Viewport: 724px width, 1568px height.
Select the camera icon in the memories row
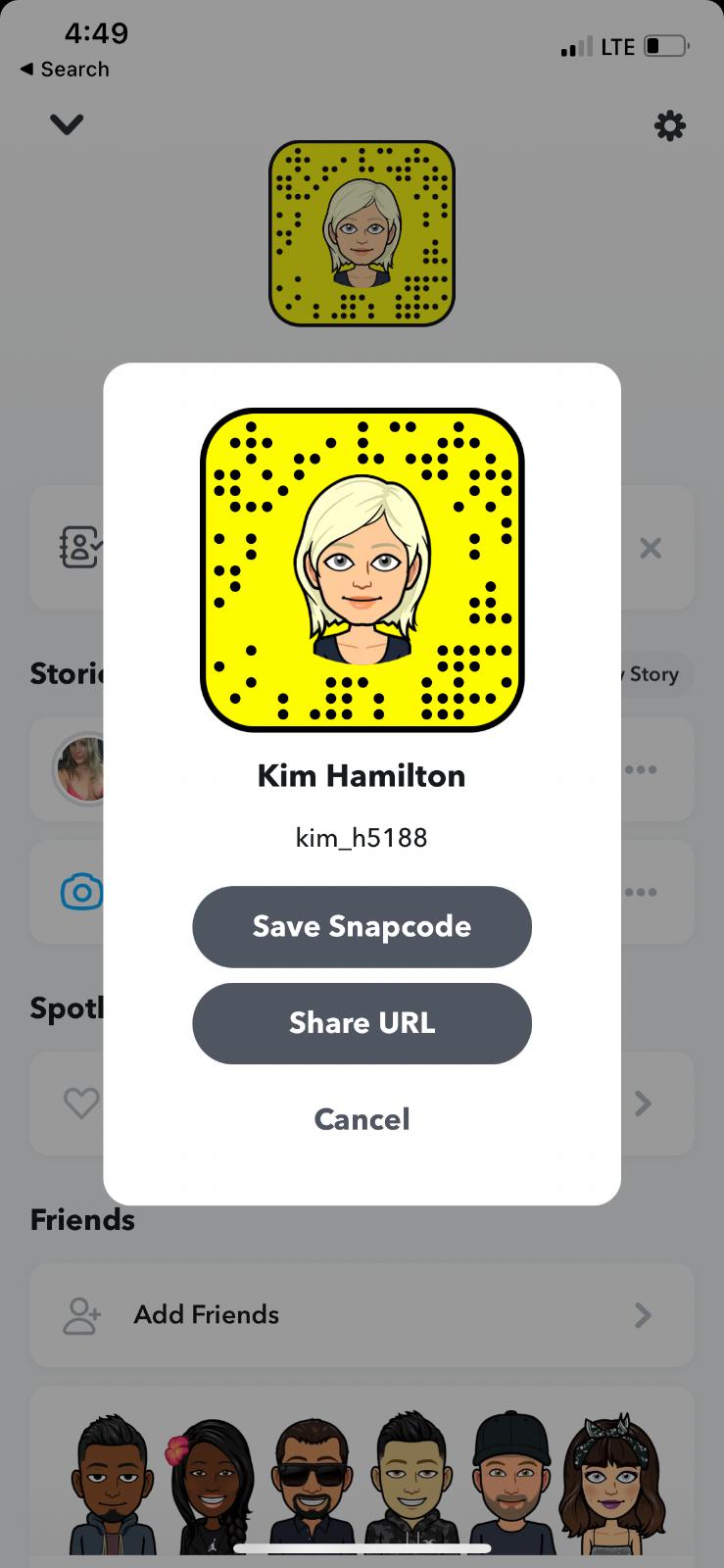click(x=82, y=892)
